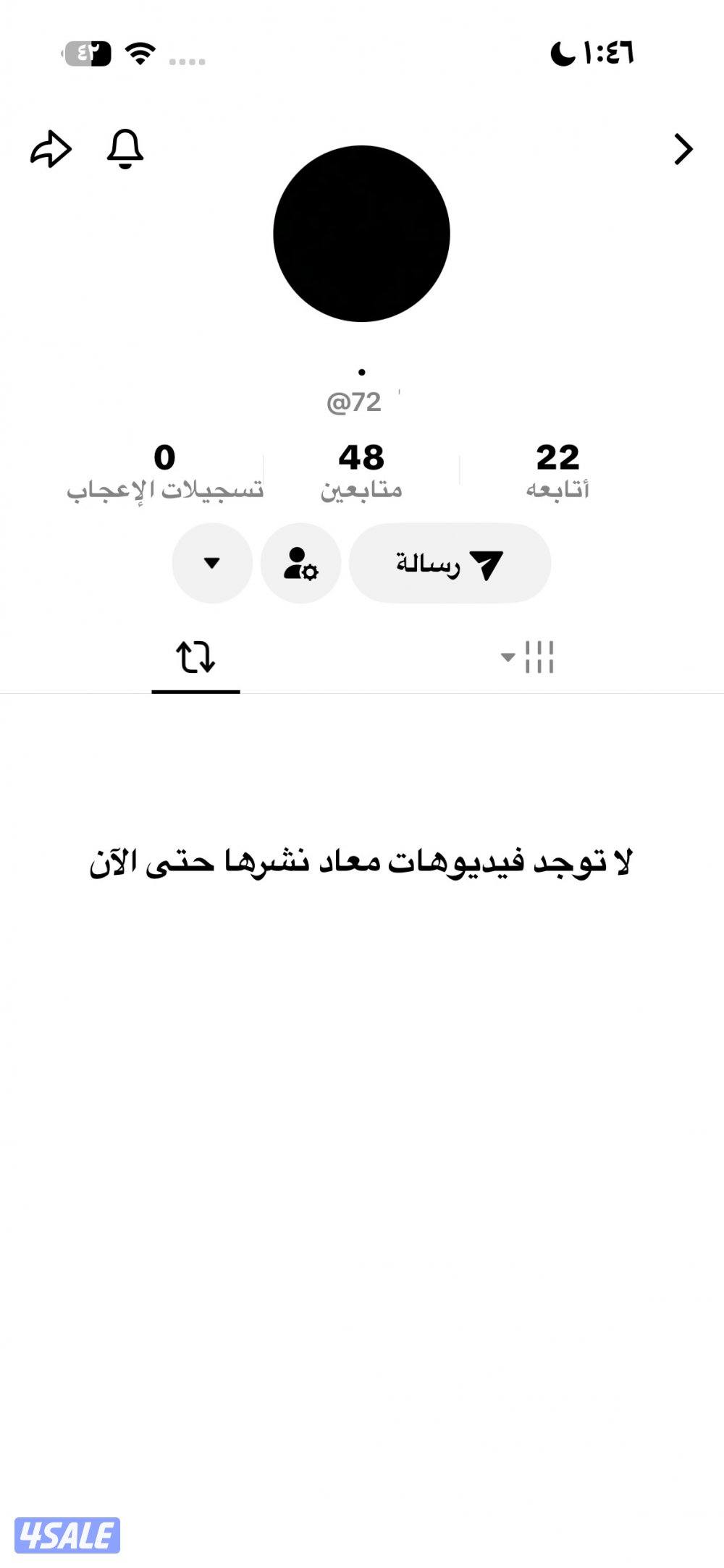Tap the back chevron at top right
Screen dimensions: 724x1568
click(x=681, y=151)
